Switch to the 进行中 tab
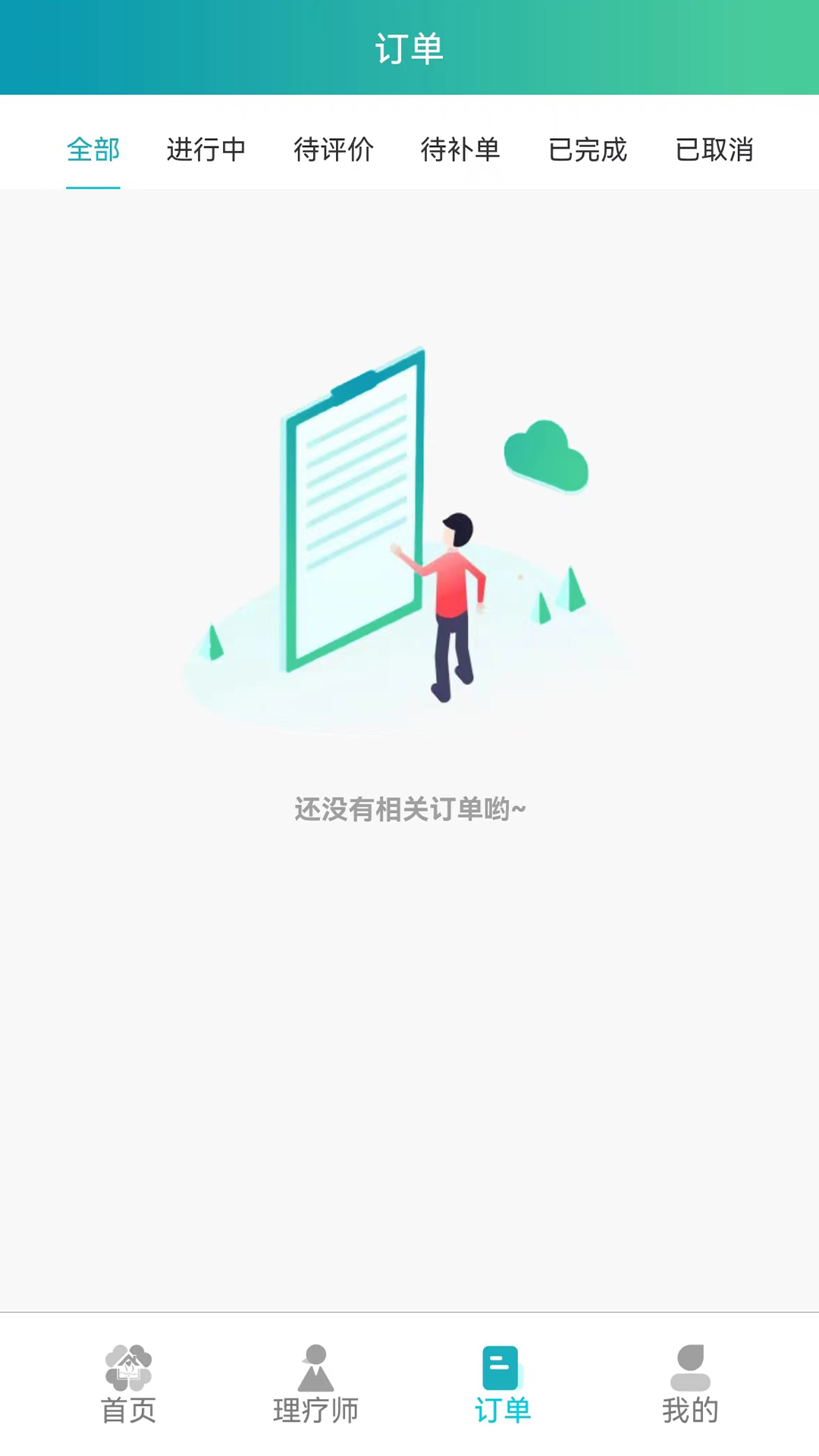 pyautogui.click(x=206, y=149)
